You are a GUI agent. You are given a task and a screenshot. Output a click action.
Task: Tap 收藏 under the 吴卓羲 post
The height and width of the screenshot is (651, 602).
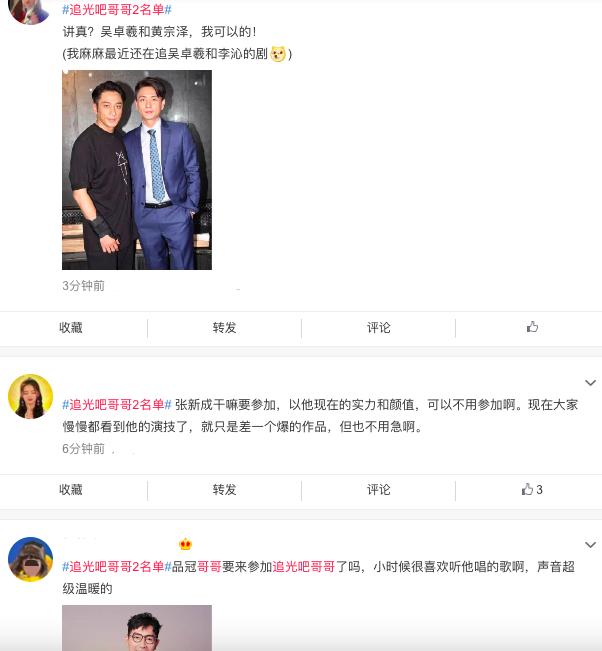click(x=71, y=327)
